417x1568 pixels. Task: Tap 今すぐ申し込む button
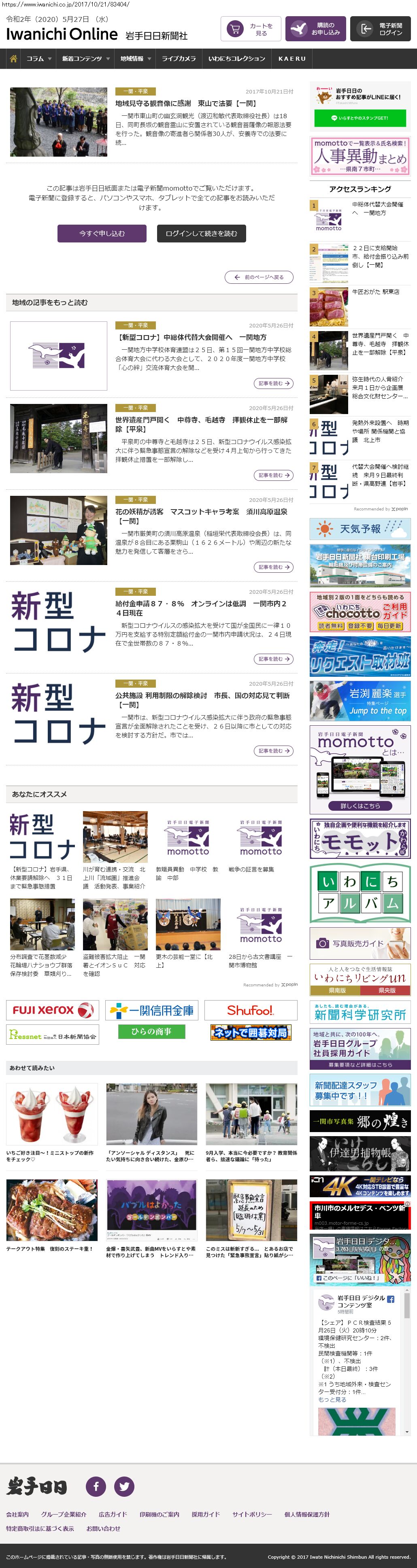102,233
